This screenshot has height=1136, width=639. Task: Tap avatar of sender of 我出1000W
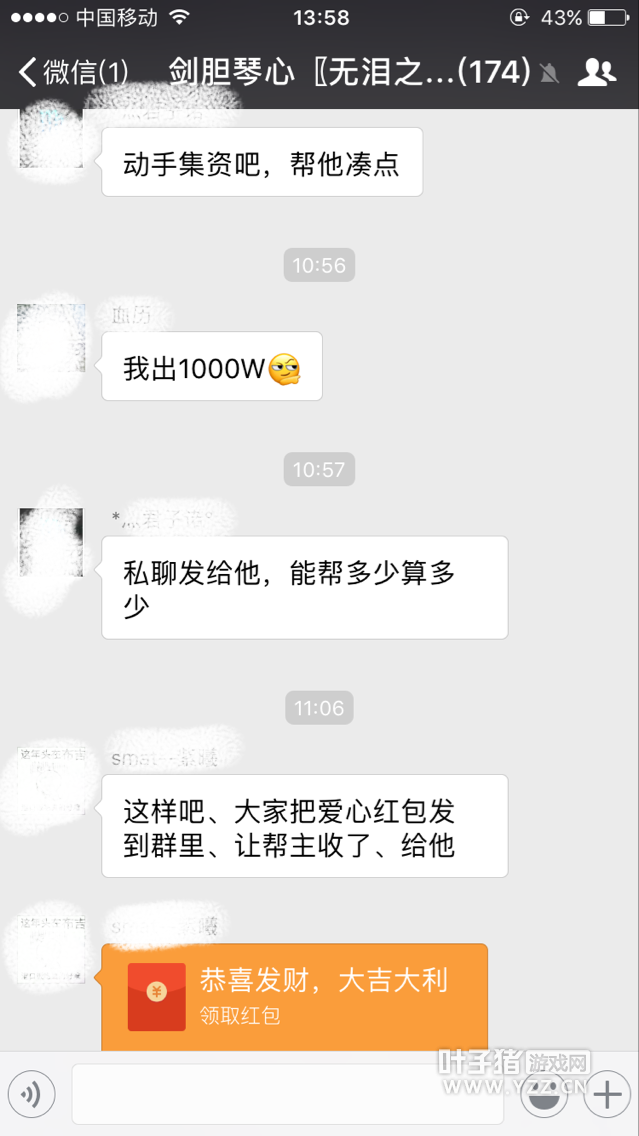coord(52,338)
